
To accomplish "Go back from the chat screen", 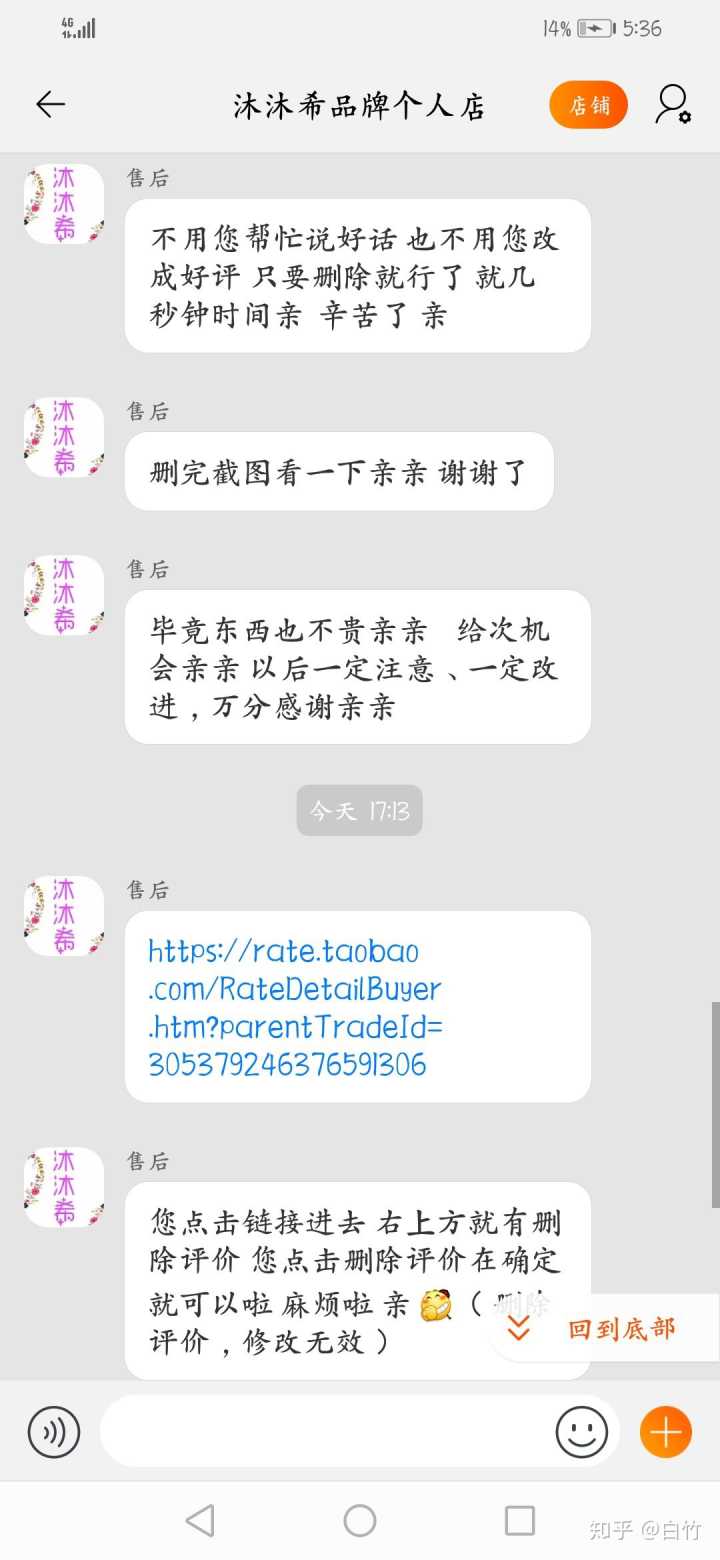I will pyautogui.click(x=50, y=104).
